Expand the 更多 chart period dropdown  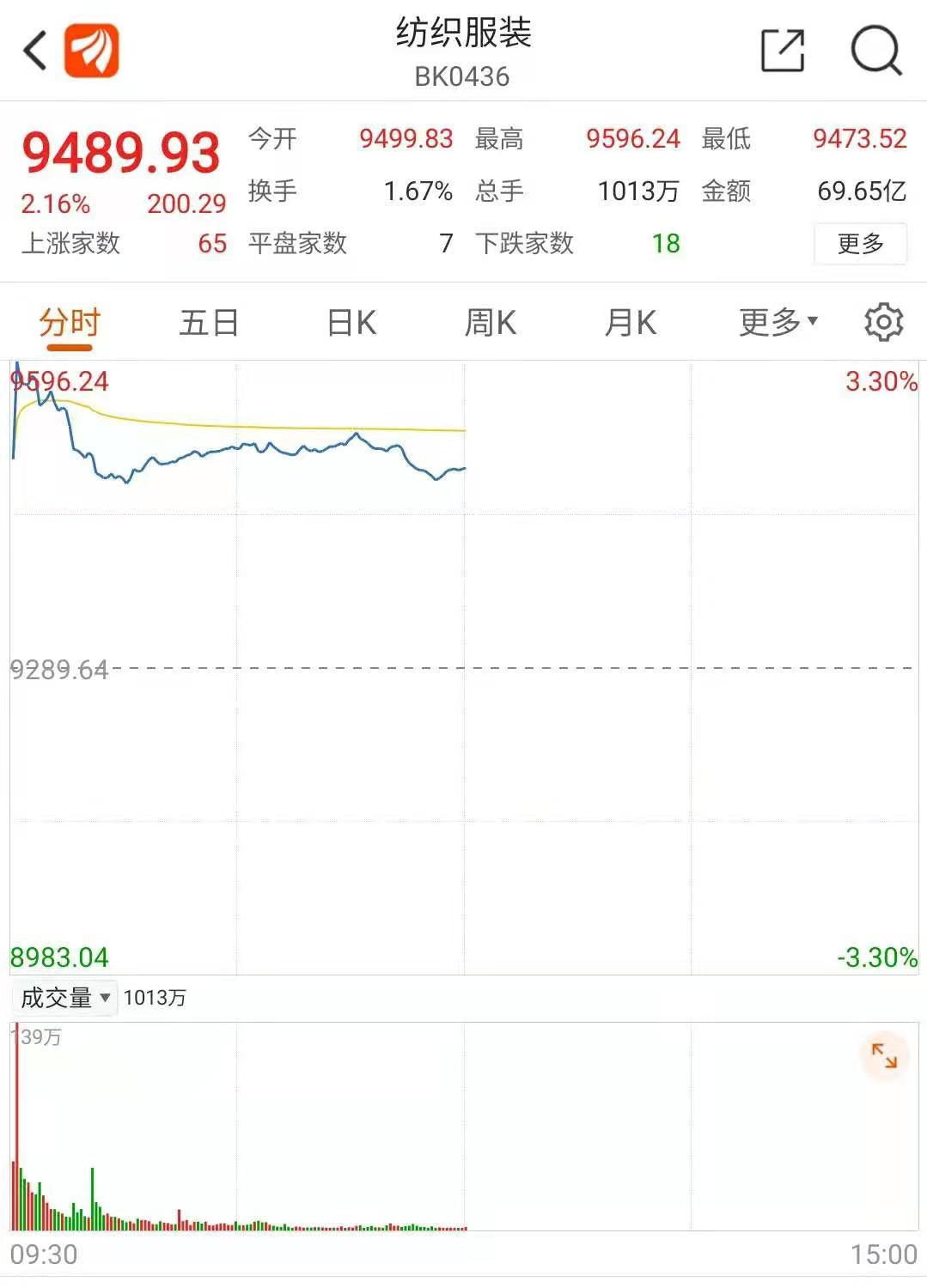click(778, 323)
